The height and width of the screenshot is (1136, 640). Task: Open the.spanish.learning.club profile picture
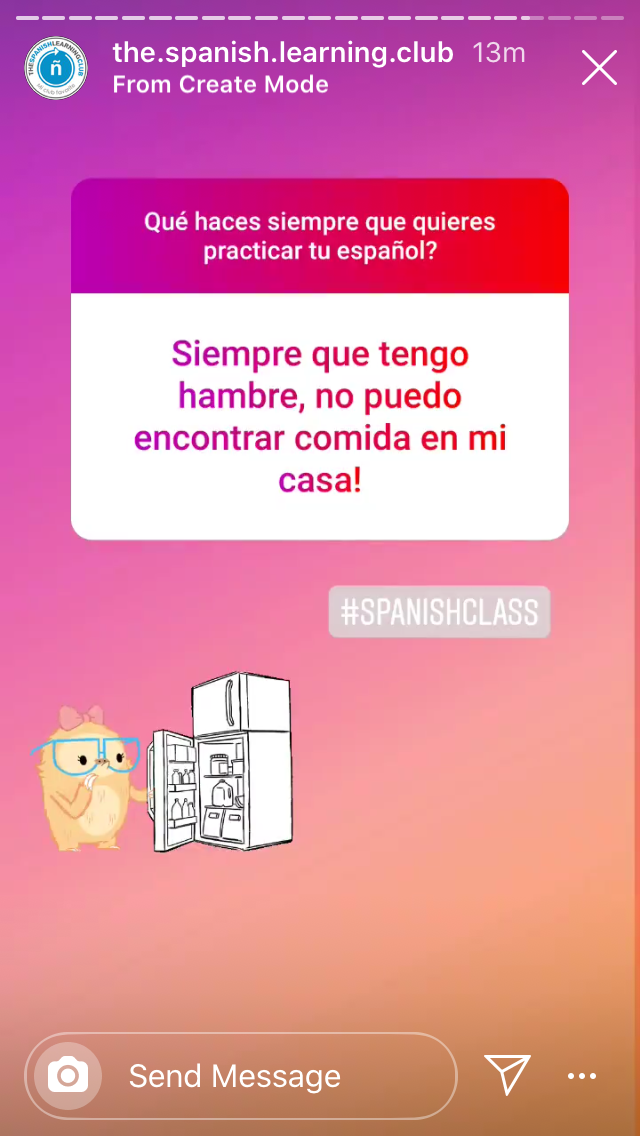(x=56, y=68)
